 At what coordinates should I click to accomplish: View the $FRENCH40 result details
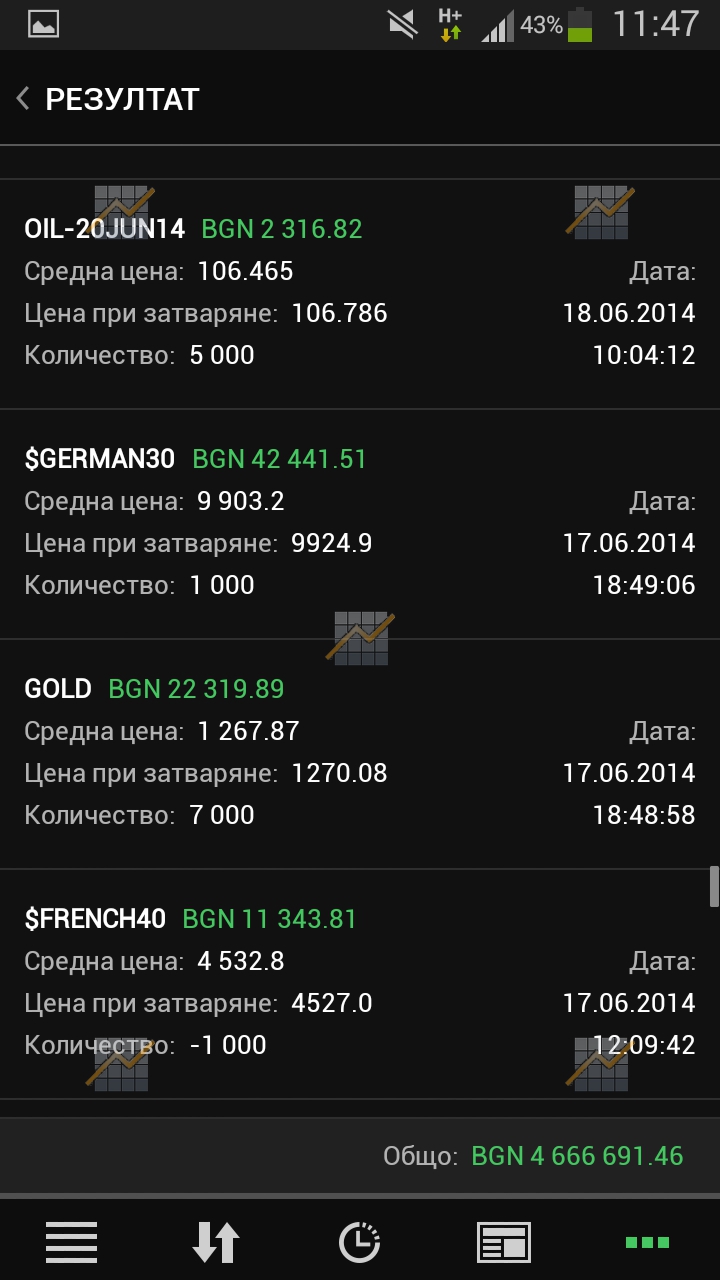[360, 984]
